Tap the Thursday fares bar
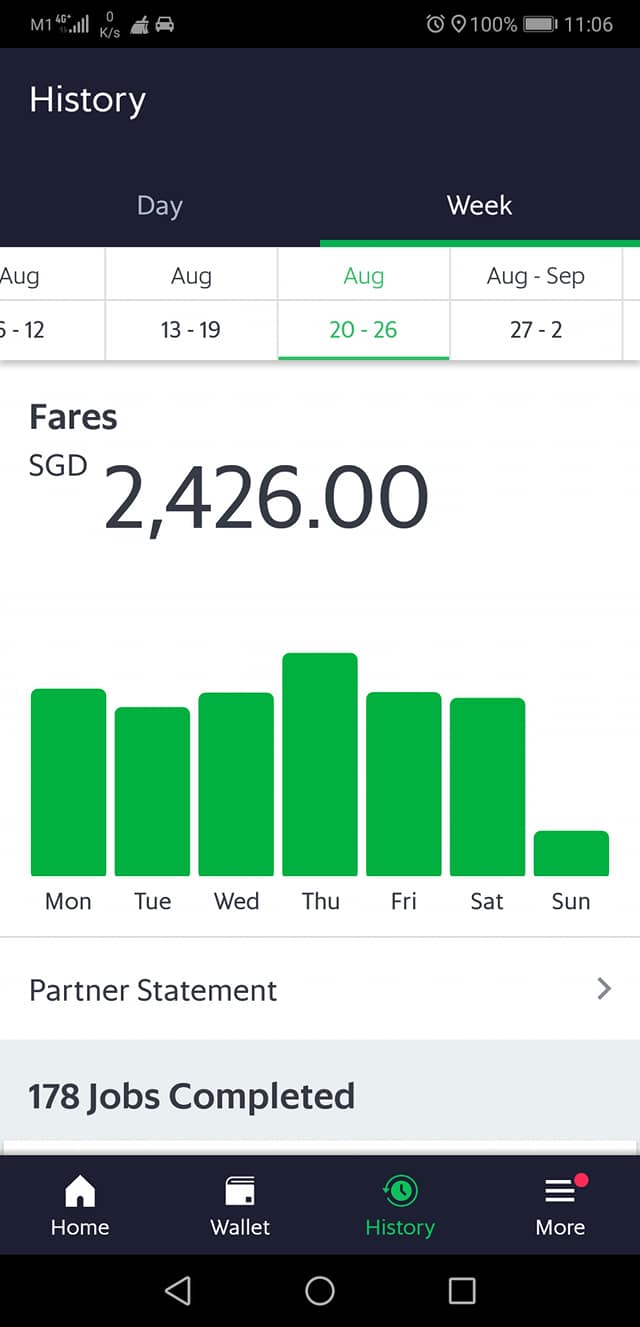640x1327 pixels. tap(320, 765)
